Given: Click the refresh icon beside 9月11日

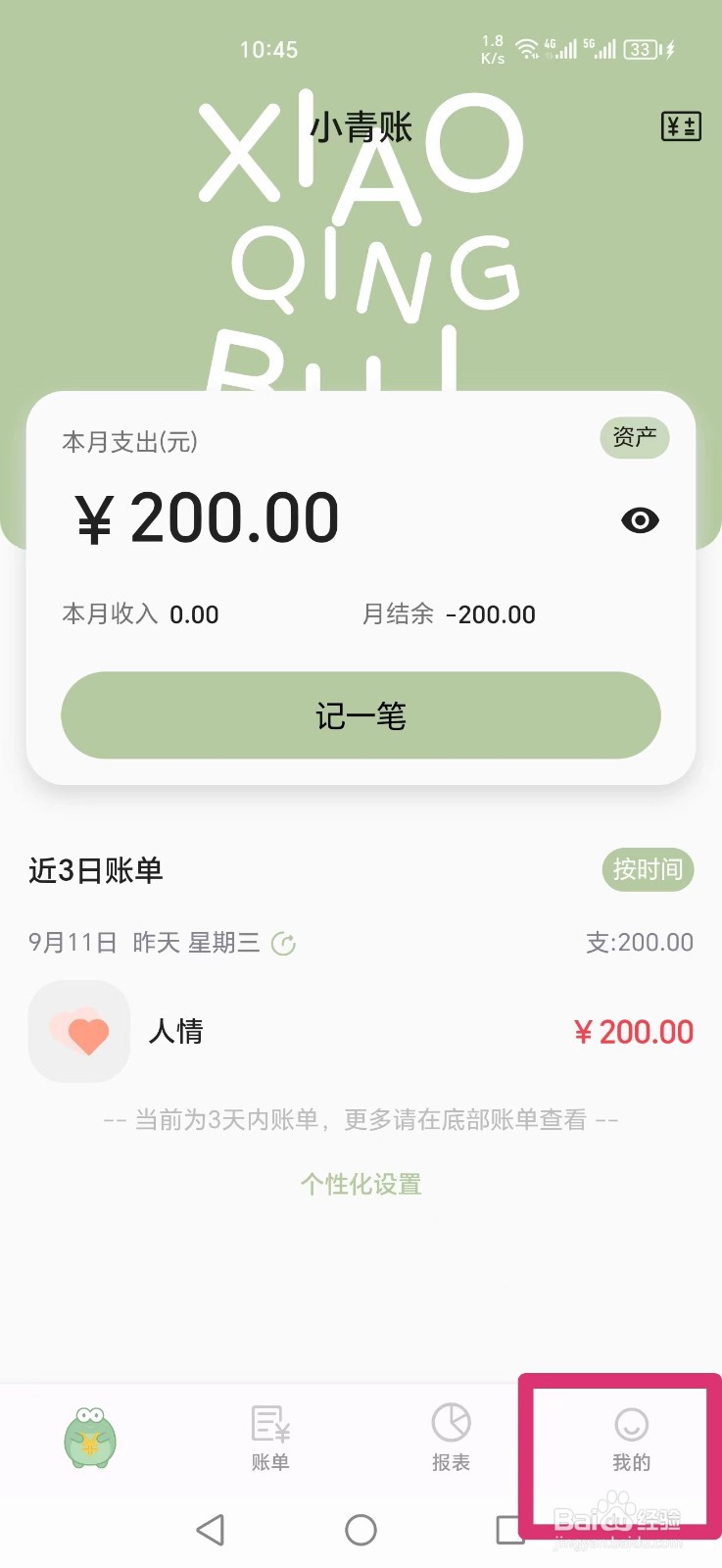Looking at the screenshot, I should click(284, 942).
